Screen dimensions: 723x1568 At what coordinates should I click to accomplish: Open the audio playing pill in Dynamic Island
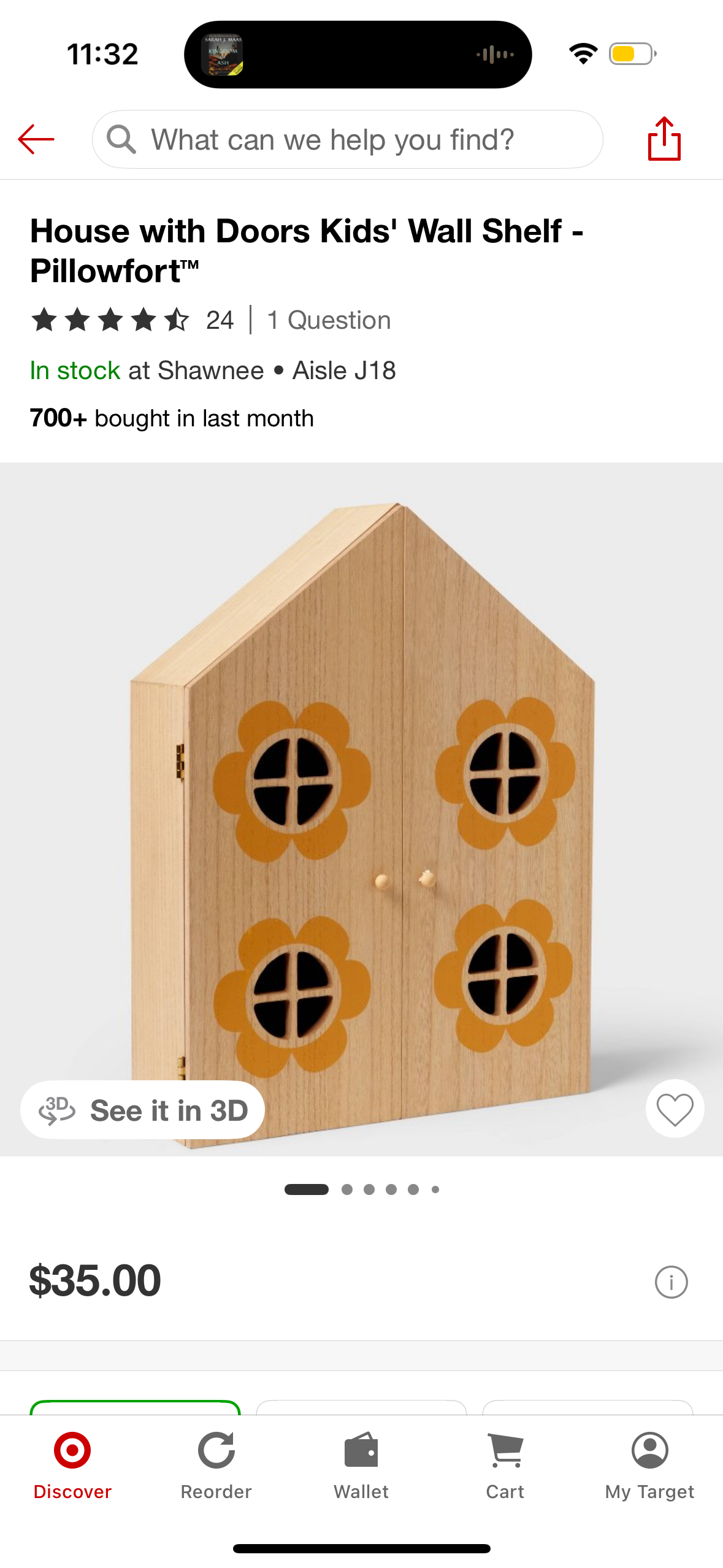(x=358, y=55)
